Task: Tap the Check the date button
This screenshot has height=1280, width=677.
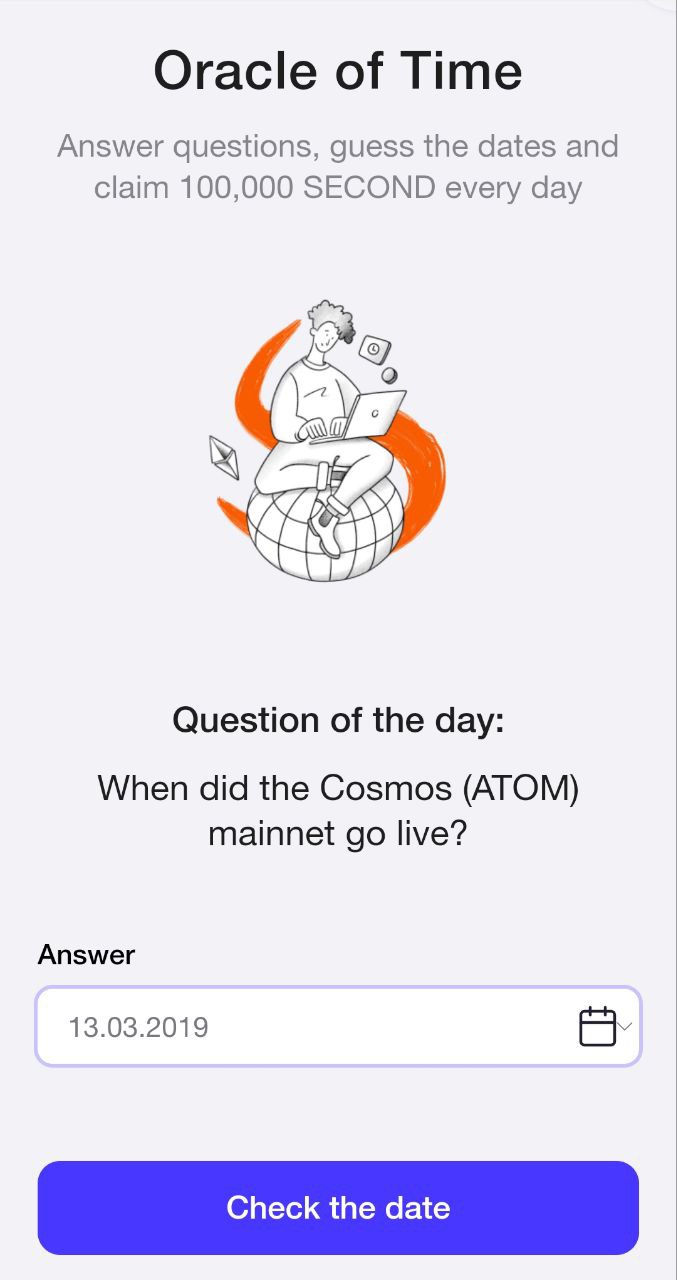Action: (338, 1208)
